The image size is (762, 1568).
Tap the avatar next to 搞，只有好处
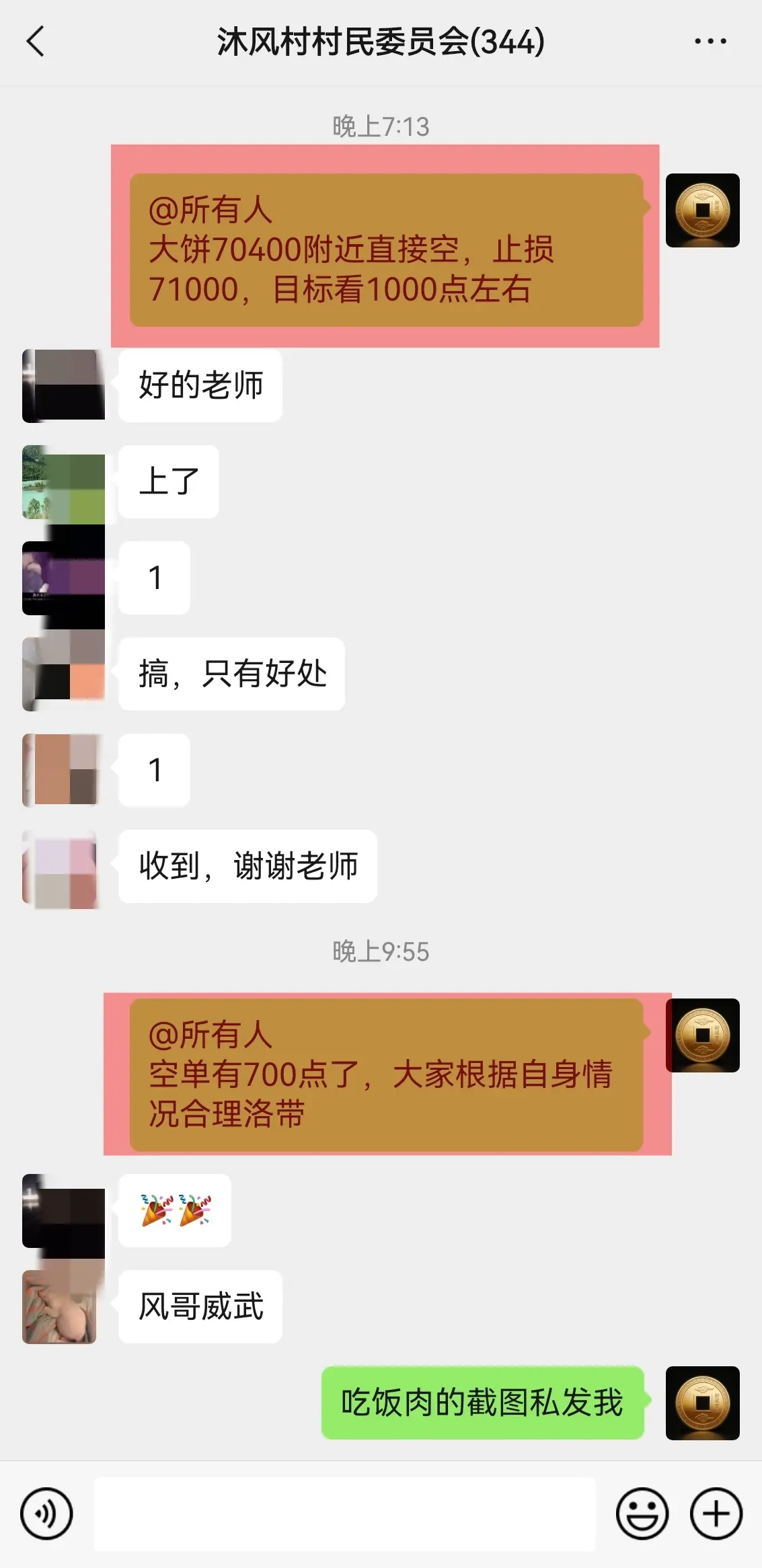(x=64, y=674)
